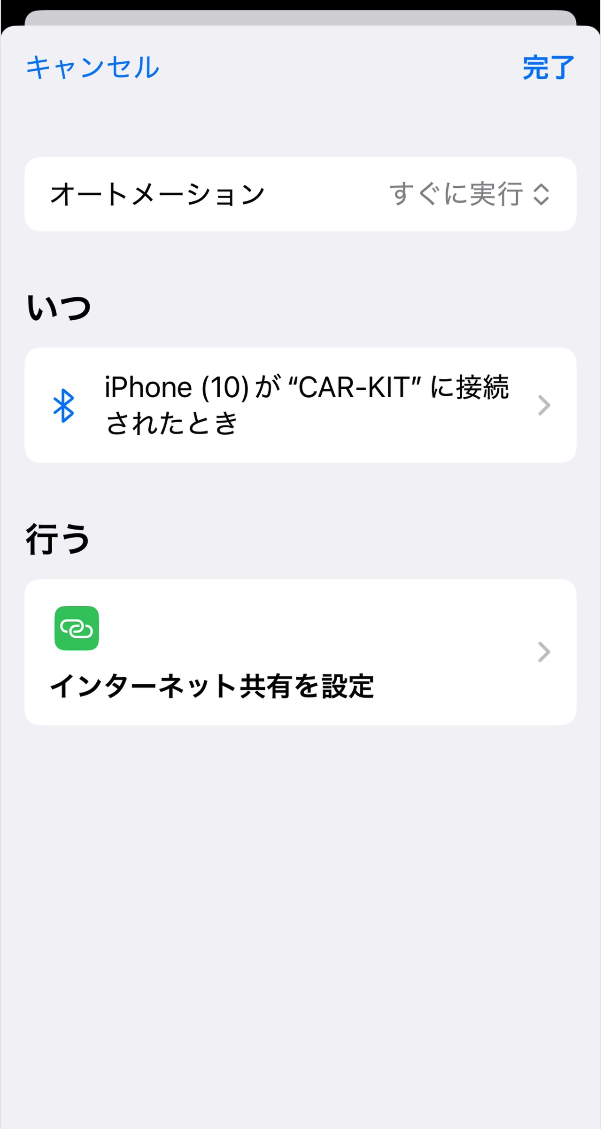Open the インターネット共有を設定 action
Screen dimensions: 601x1129
(x=300, y=652)
